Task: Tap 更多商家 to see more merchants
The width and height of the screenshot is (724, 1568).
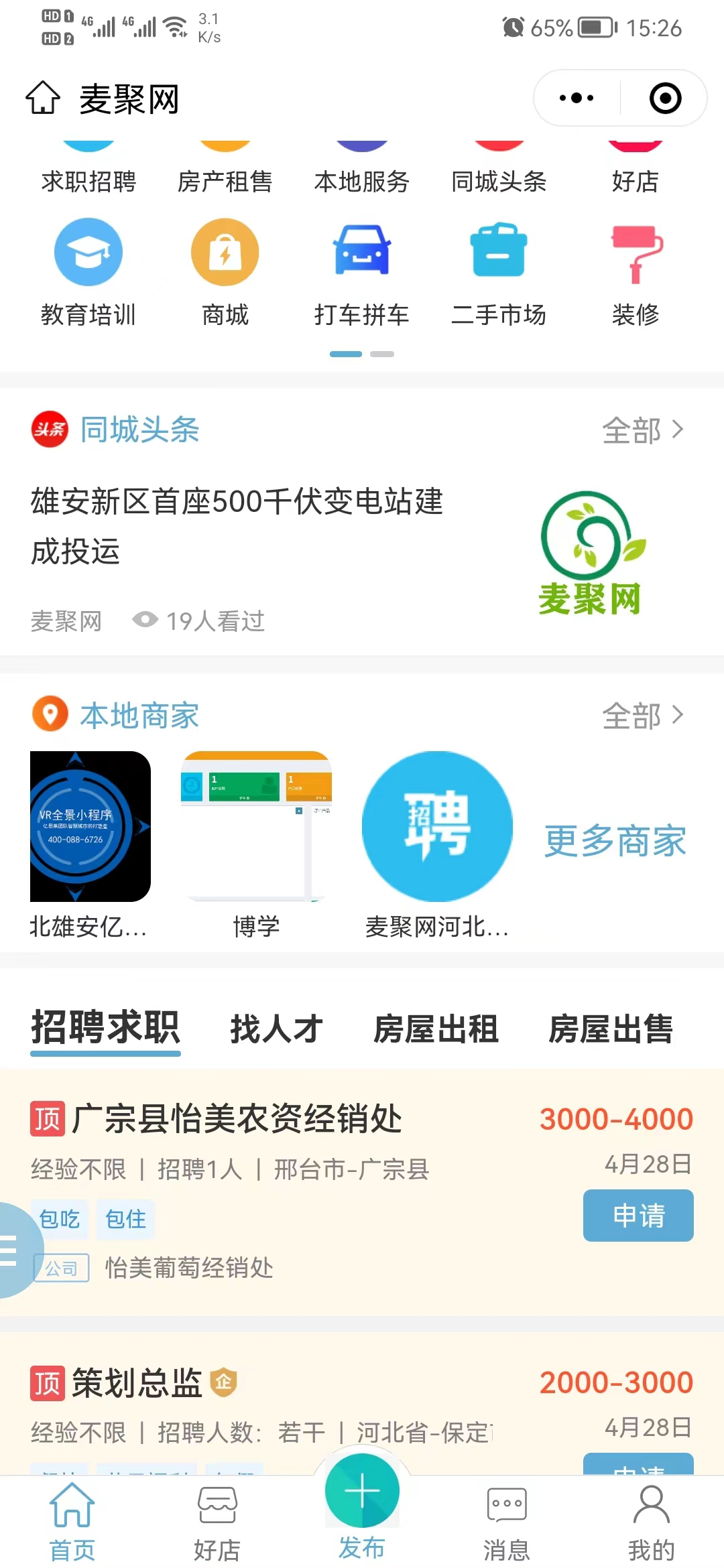Action: [615, 840]
